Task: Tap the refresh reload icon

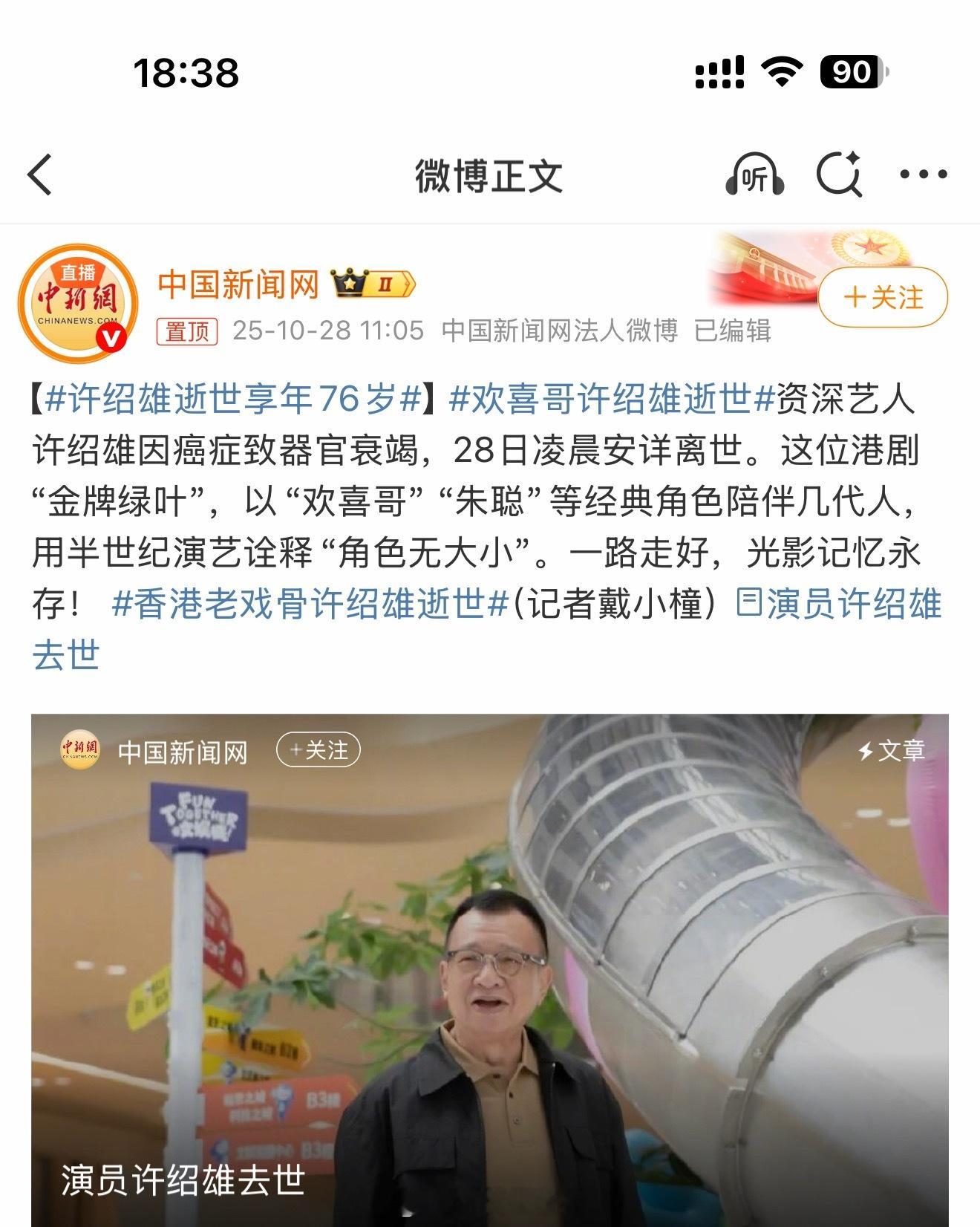Action: pyautogui.click(x=840, y=172)
